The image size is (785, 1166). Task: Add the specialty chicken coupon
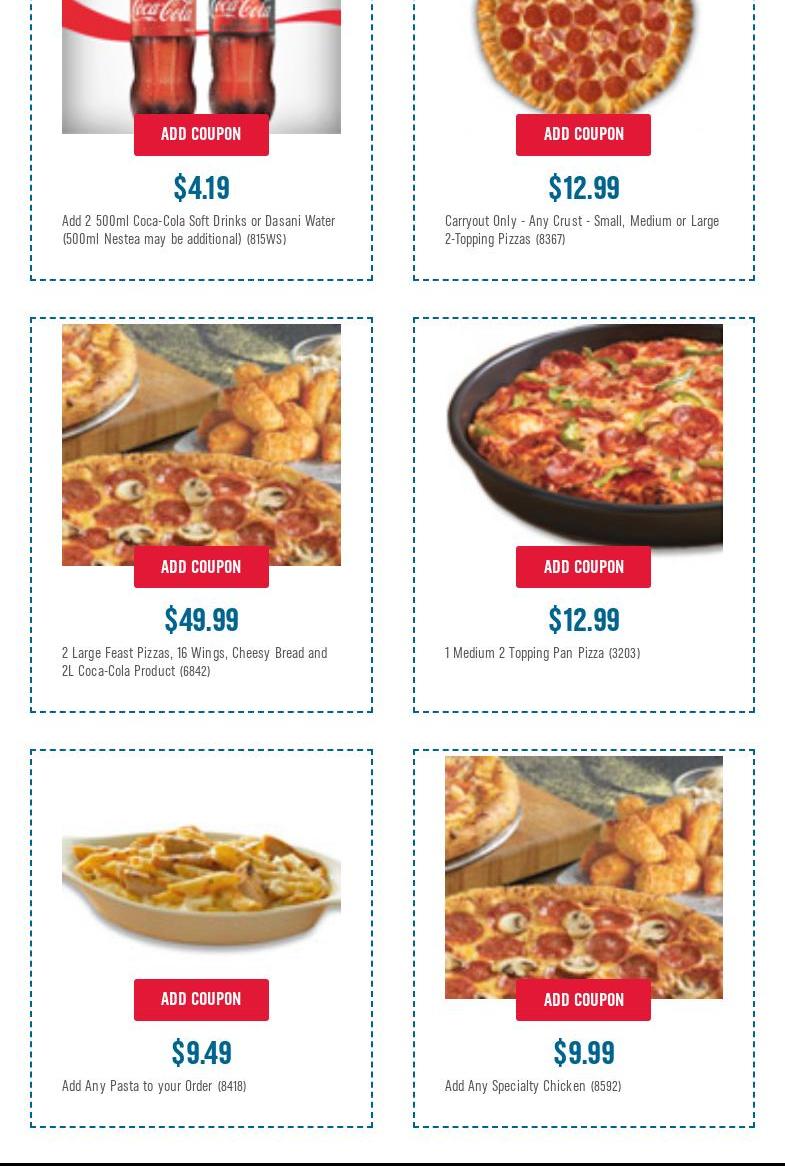(583, 1000)
